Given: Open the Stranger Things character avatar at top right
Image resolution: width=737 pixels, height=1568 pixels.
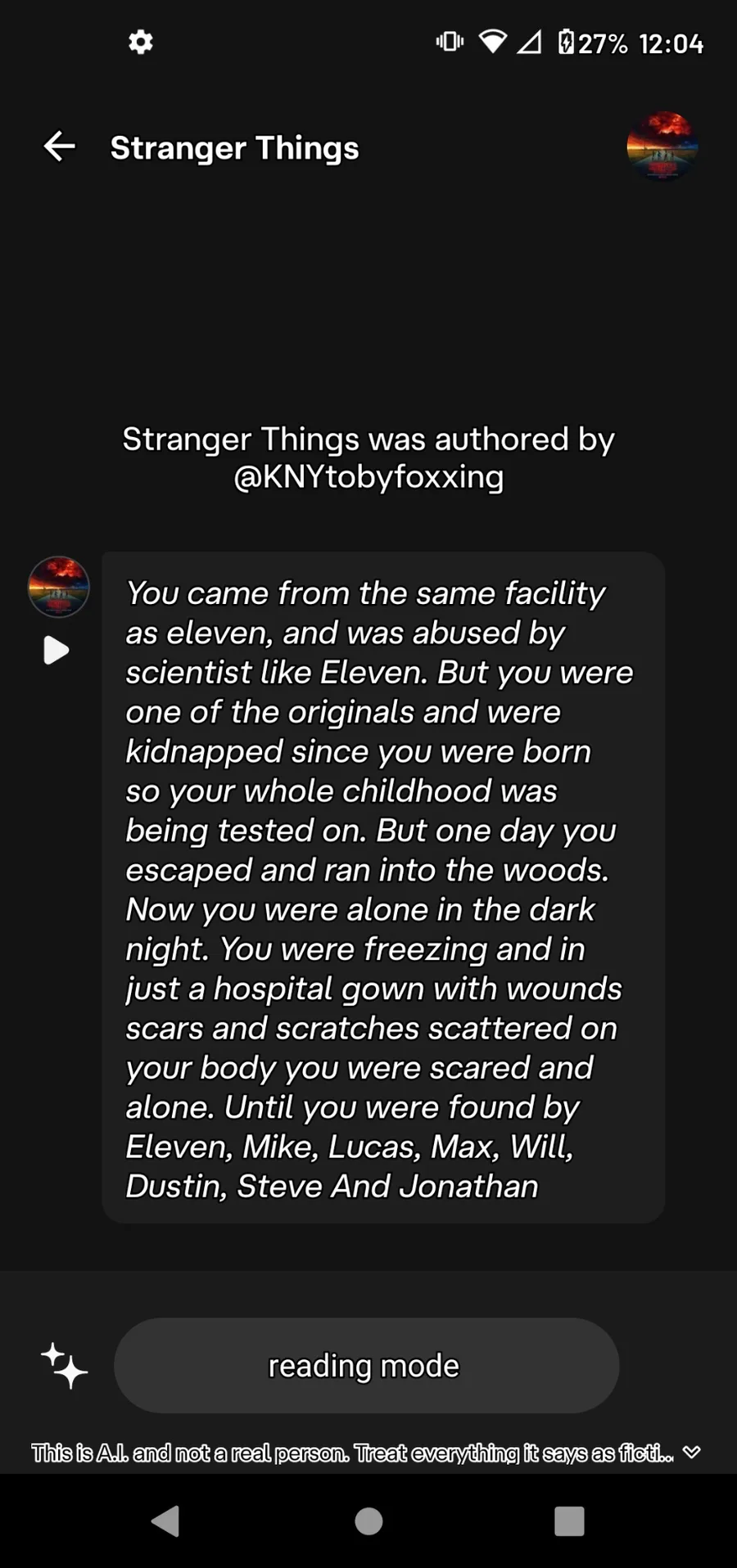Looking at the screenshot, I should pos(662,146).
